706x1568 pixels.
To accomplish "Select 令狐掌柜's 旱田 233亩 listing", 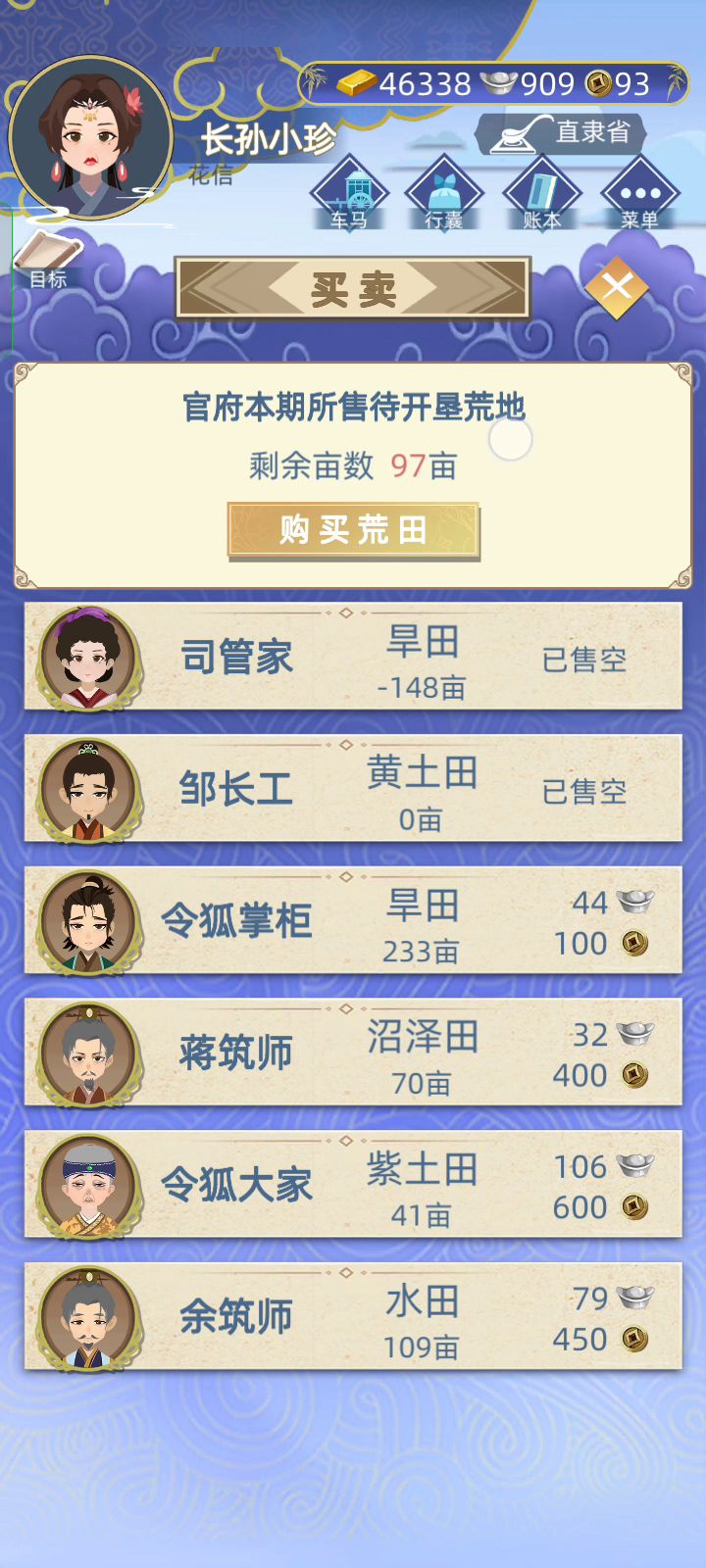I will pos(353,921).
